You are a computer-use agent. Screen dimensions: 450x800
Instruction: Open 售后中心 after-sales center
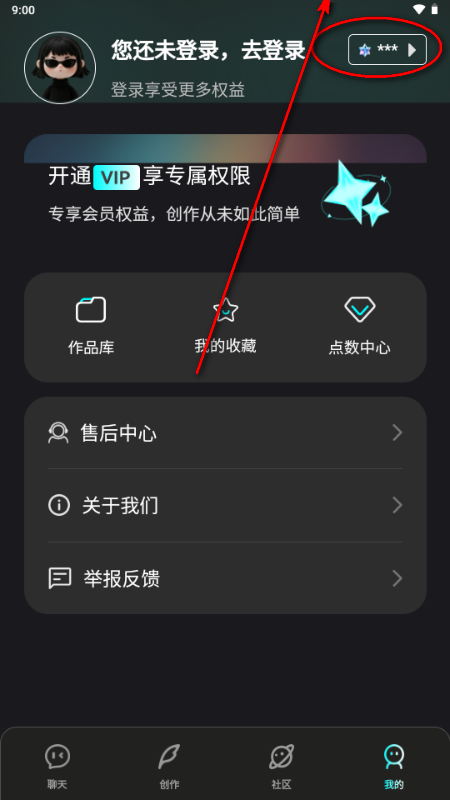click(225, 433)
